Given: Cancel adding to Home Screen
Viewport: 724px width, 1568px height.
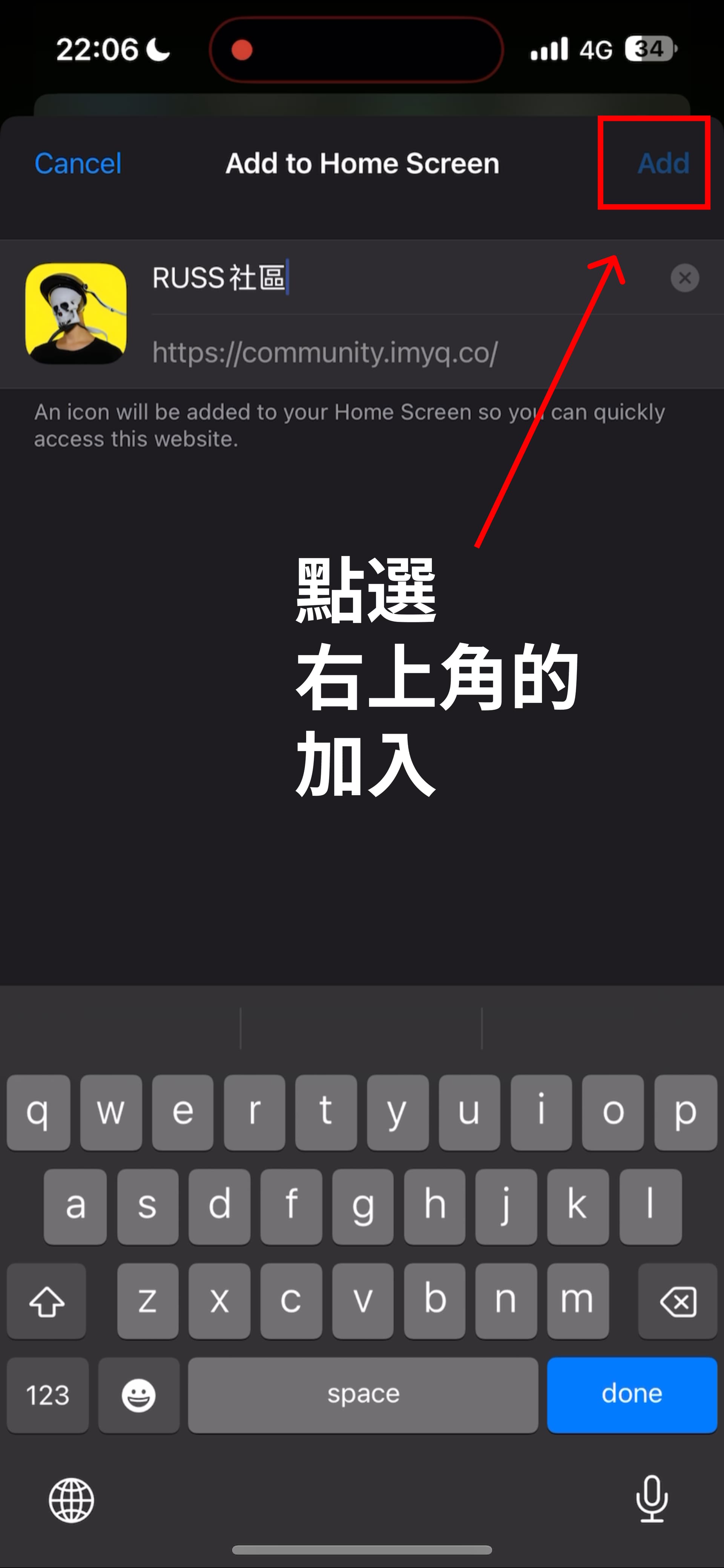Looking at the screenshot, I should click(78, 163).
